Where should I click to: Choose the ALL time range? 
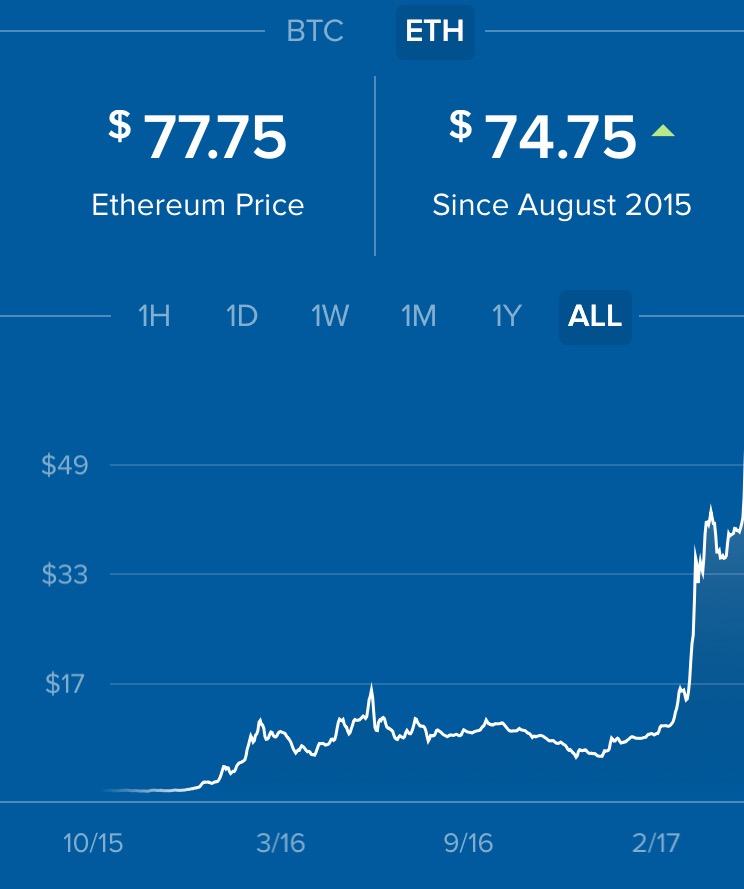pos(595,316)
